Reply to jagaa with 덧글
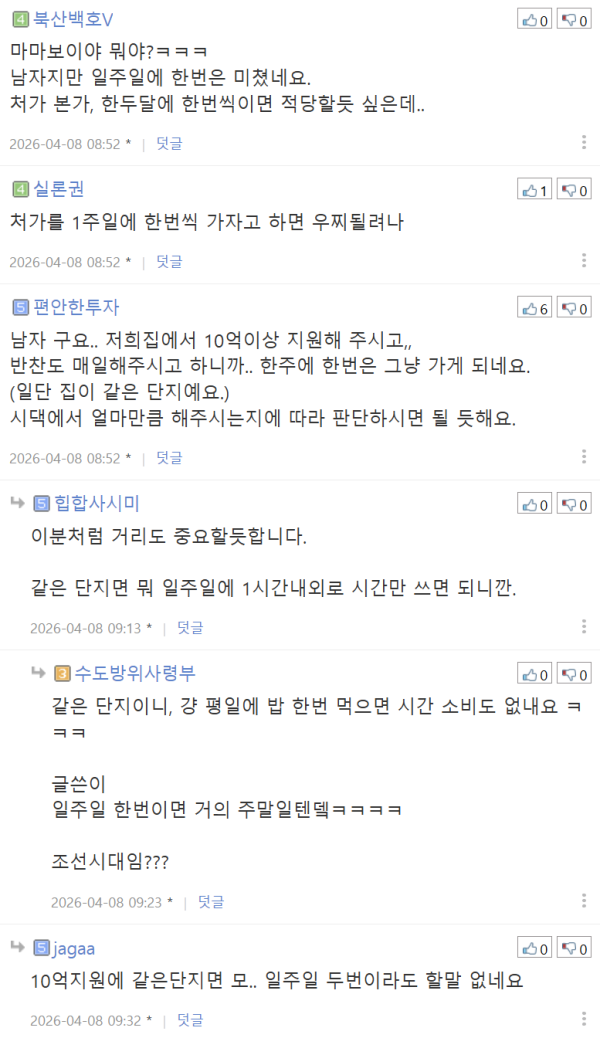600x1038 pixels. 190,1020
